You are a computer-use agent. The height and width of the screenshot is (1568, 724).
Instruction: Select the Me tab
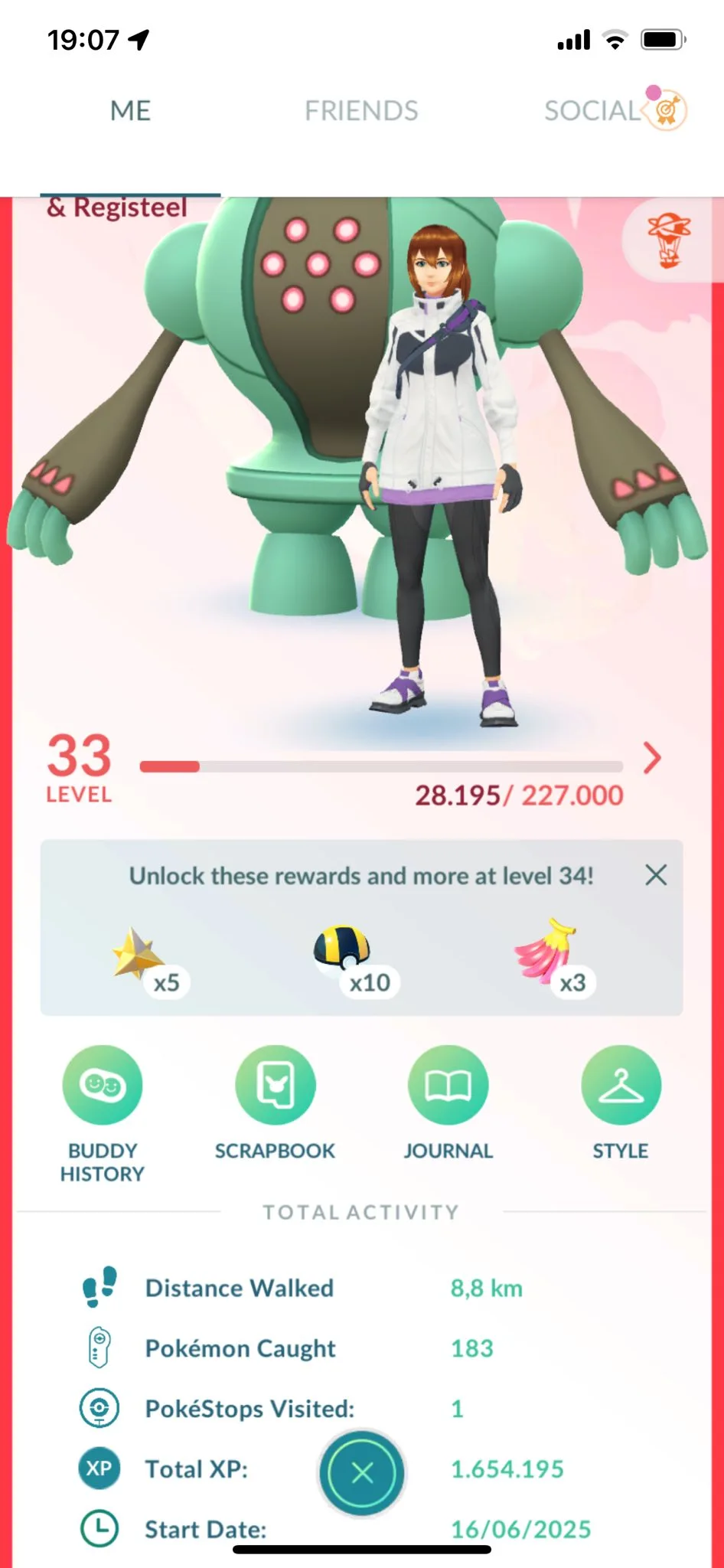[x=130, y=111]
